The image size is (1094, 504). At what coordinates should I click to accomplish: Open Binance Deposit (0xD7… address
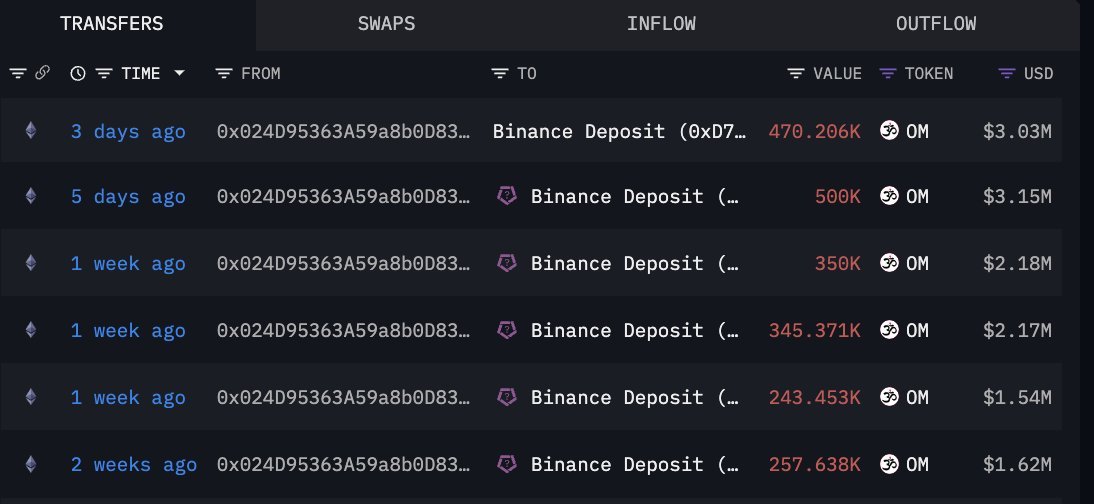click(619, 132)
